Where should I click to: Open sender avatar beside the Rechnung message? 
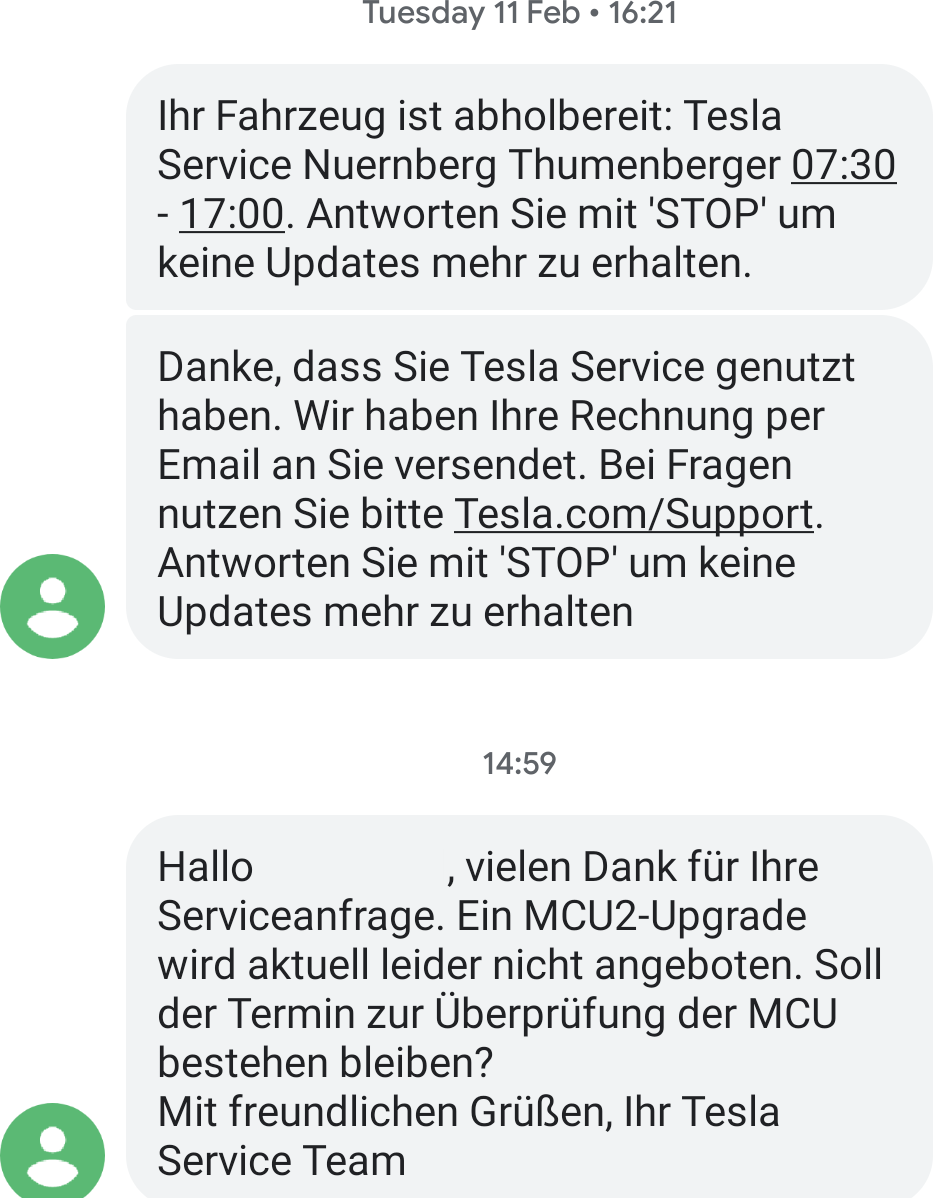[53, 606]
